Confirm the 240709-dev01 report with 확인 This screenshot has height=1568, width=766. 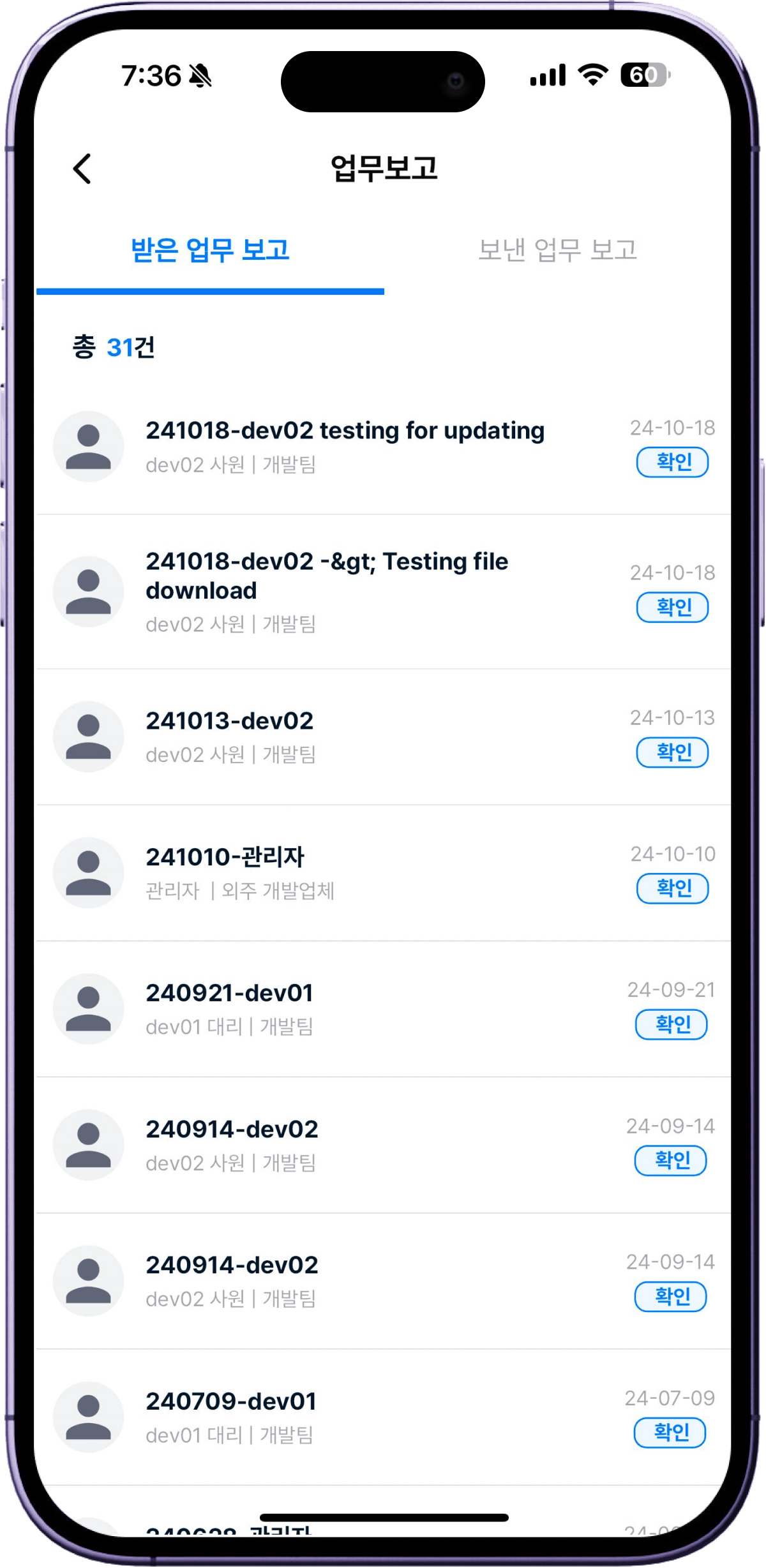coord(670,1433)
